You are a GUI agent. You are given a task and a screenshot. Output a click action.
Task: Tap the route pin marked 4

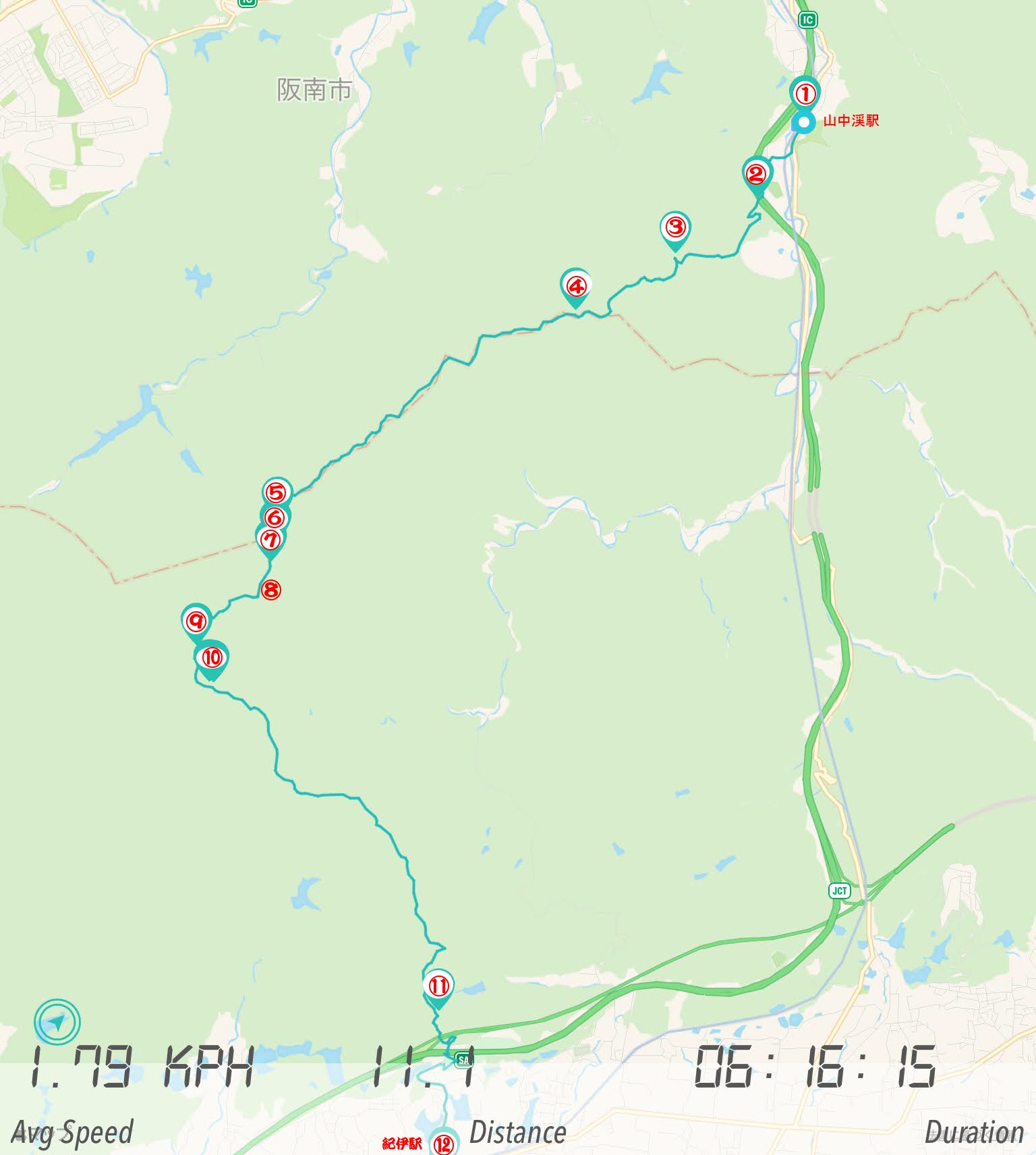coord(576,287)
